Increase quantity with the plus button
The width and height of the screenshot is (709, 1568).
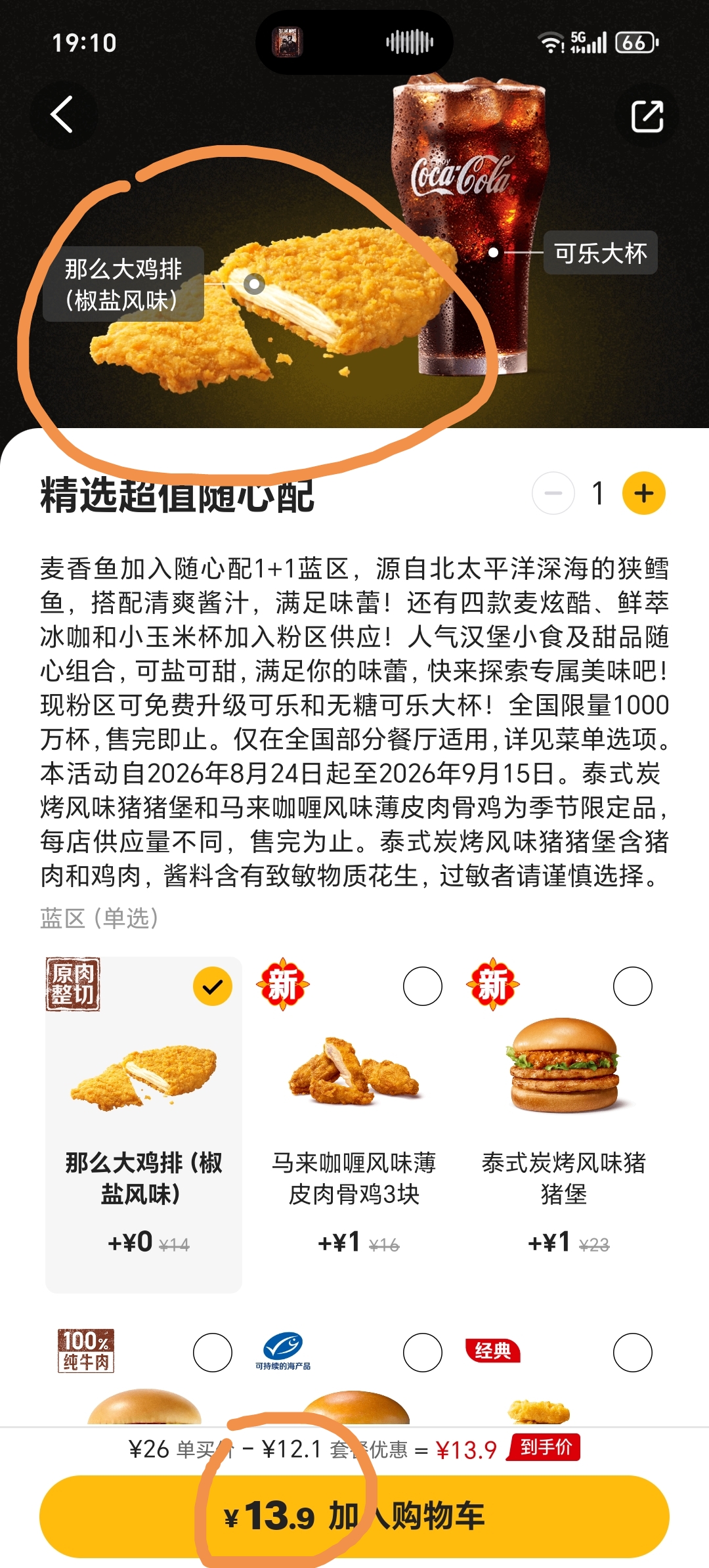click(x=643, y=493)
